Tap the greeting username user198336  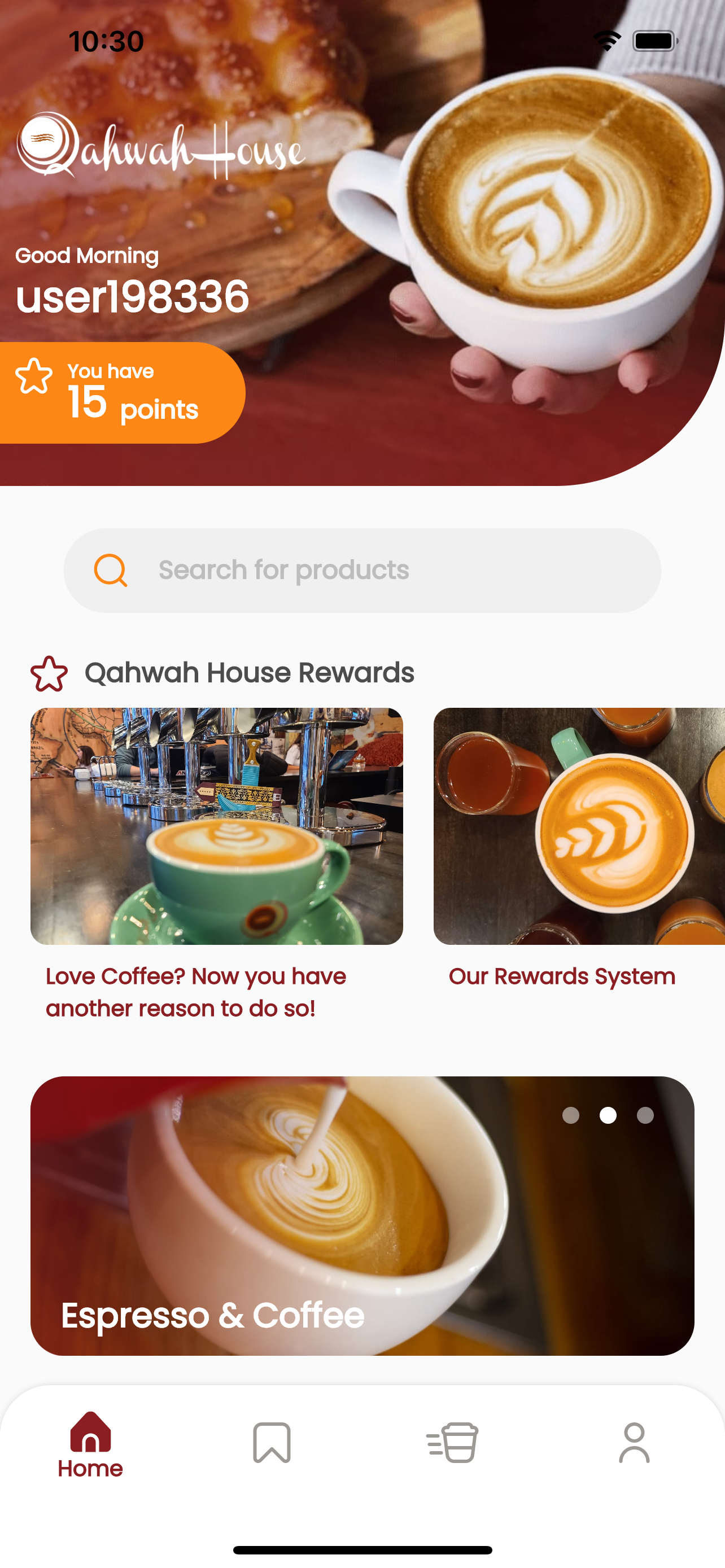point(133,296)
